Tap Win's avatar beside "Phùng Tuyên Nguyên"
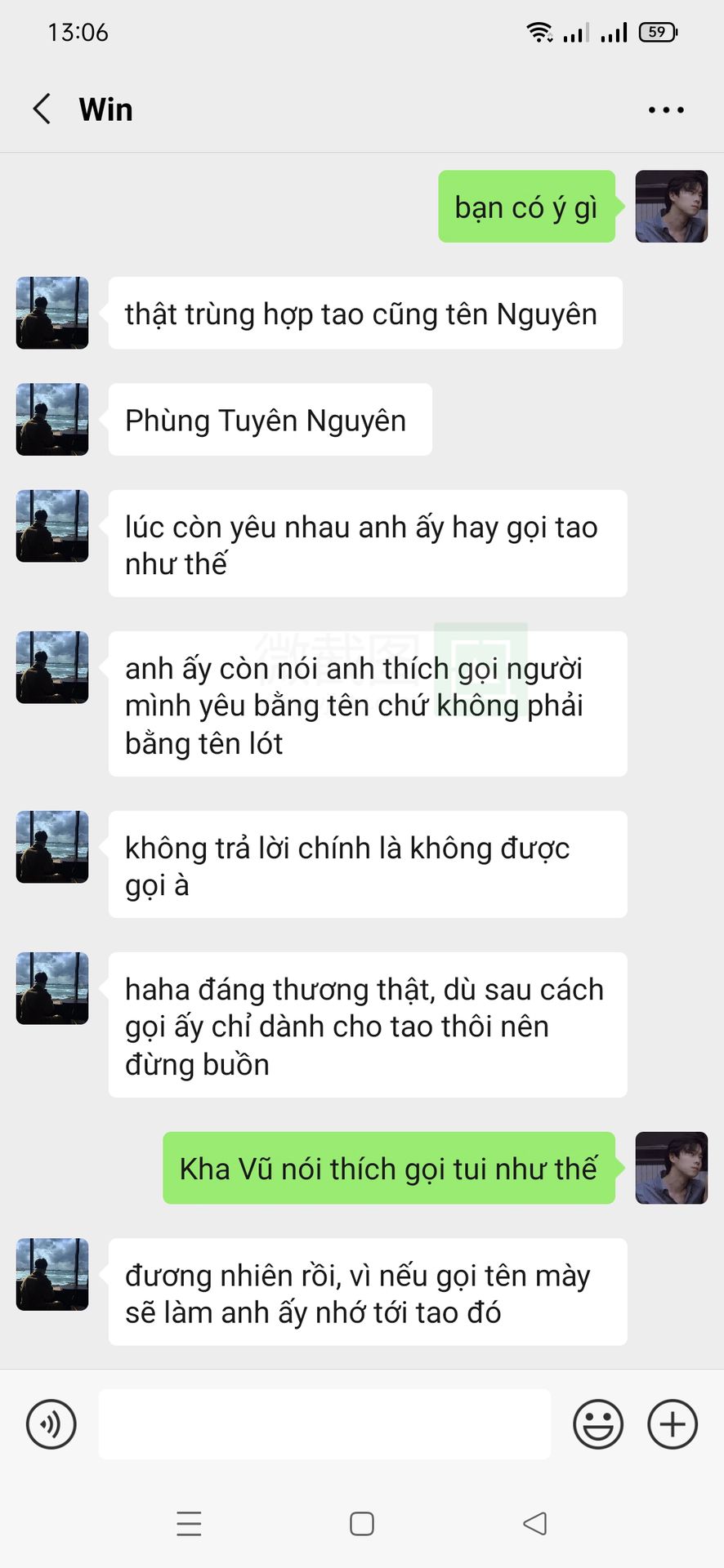Image resolution: width=724 pixels, height=1568 pixels. (52, 420)
